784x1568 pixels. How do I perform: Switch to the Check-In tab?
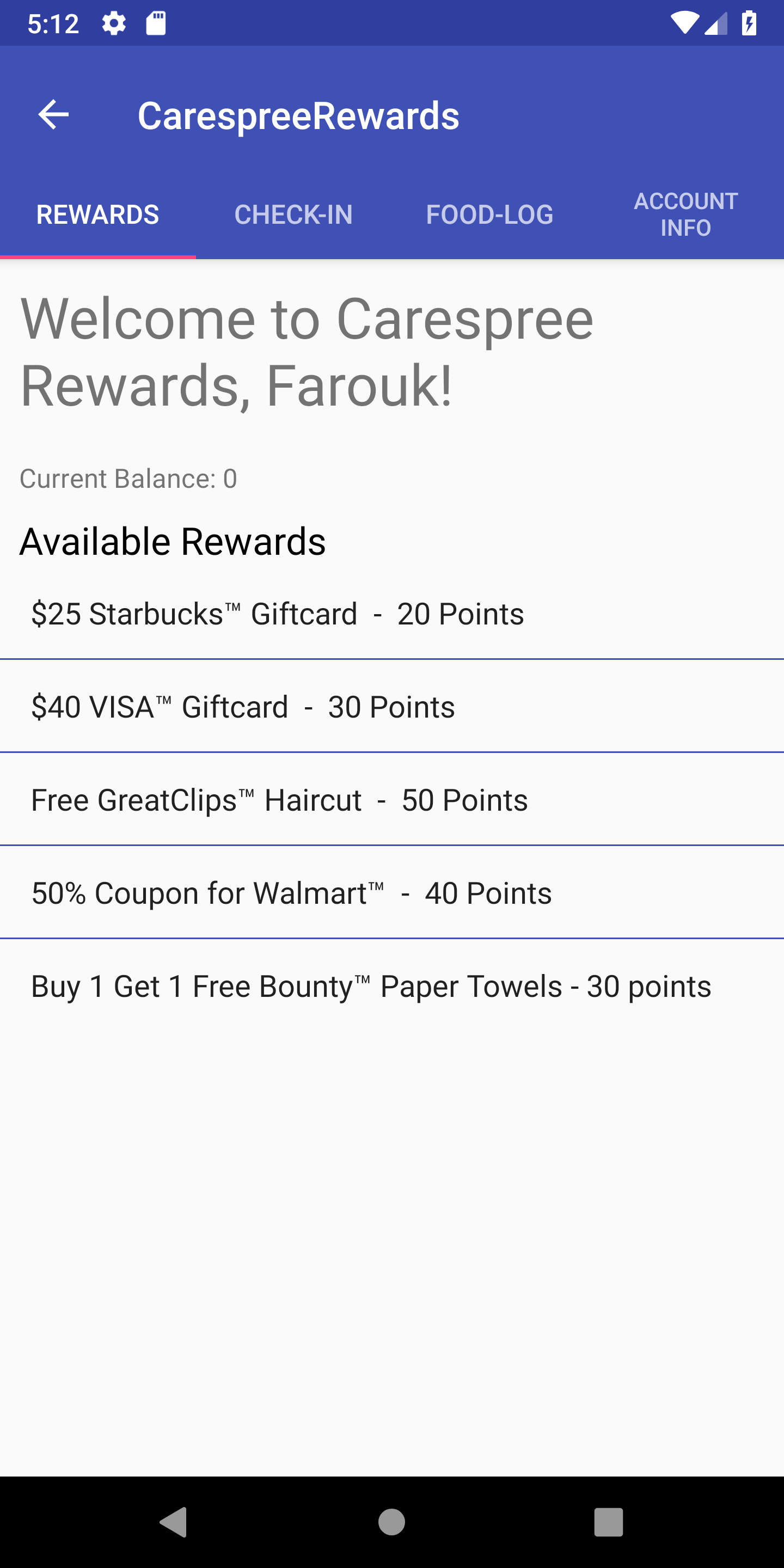point(294,215)
